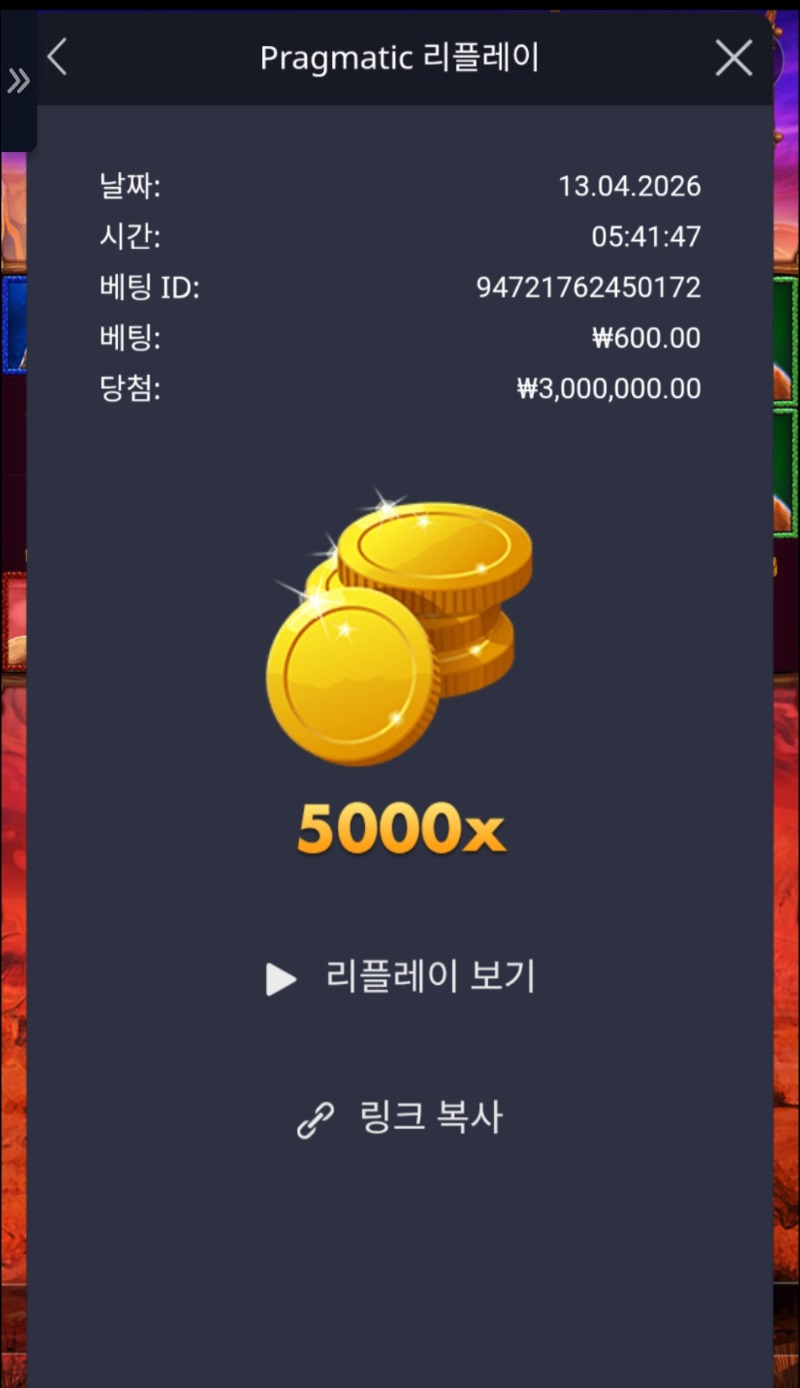Play the replay with 리플레이 보기
Viewport: 800px width, 1388px height.
[401, 977]
